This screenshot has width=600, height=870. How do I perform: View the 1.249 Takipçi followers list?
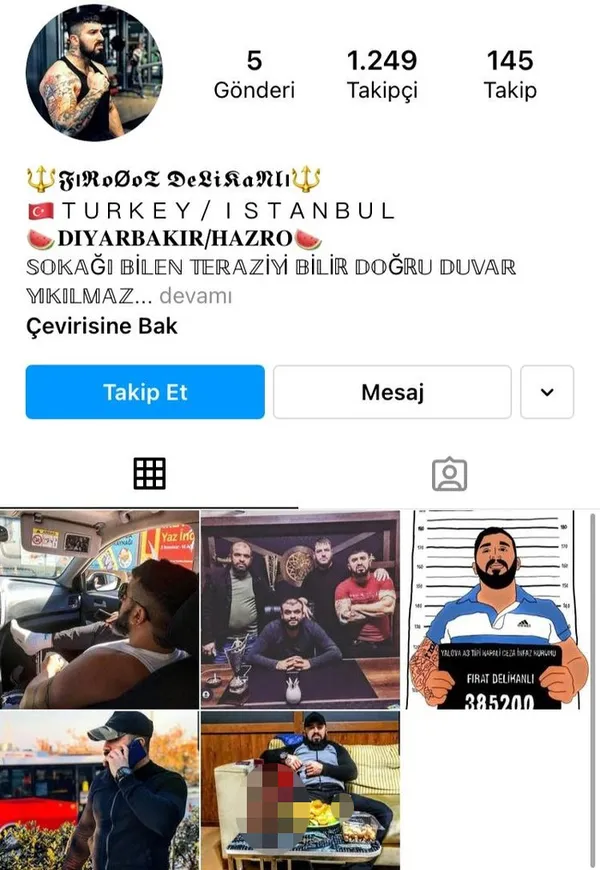382,75
